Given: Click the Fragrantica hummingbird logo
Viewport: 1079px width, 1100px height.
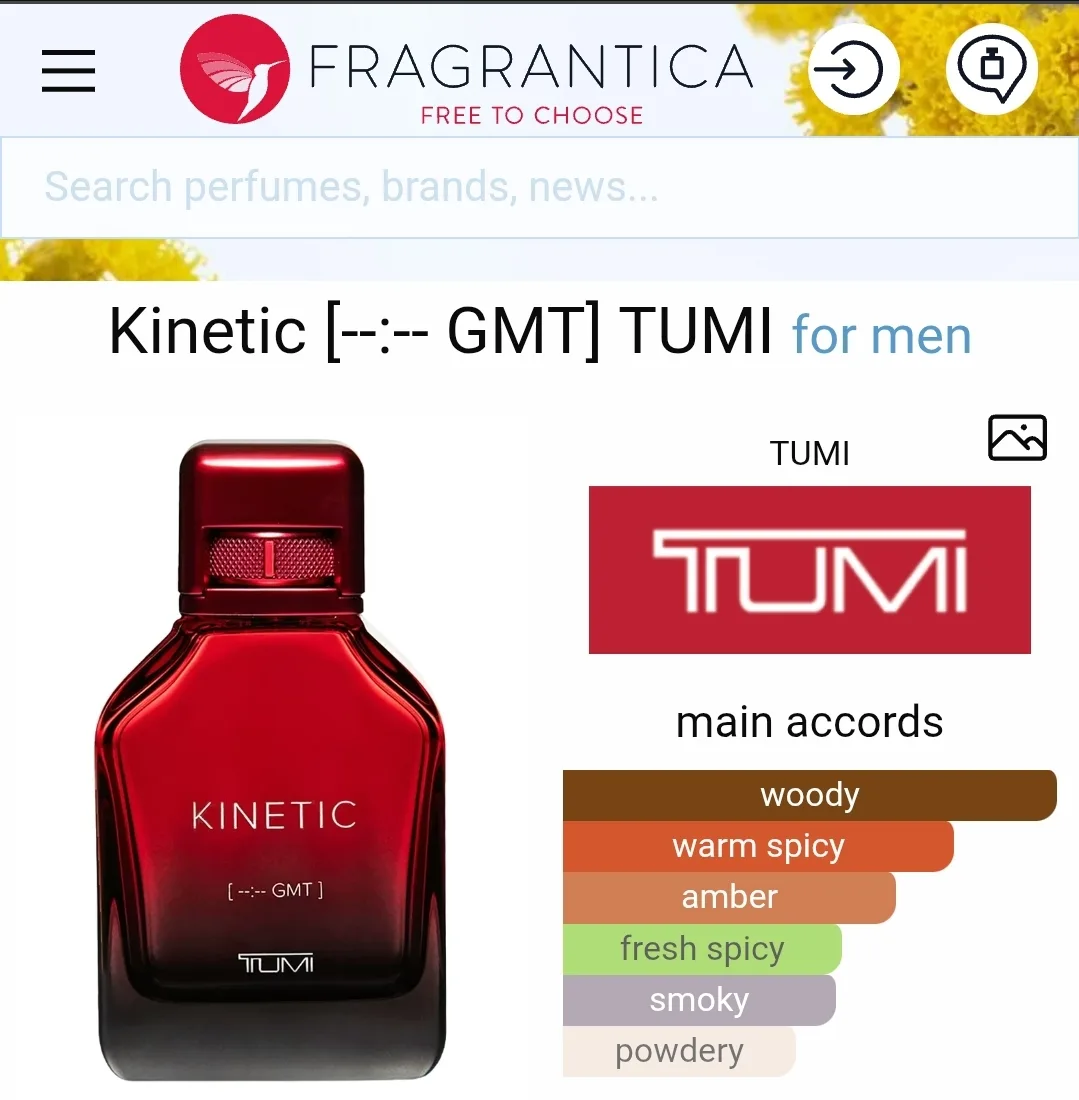Looking at the screenshot, I should click(x=232, y=68).
